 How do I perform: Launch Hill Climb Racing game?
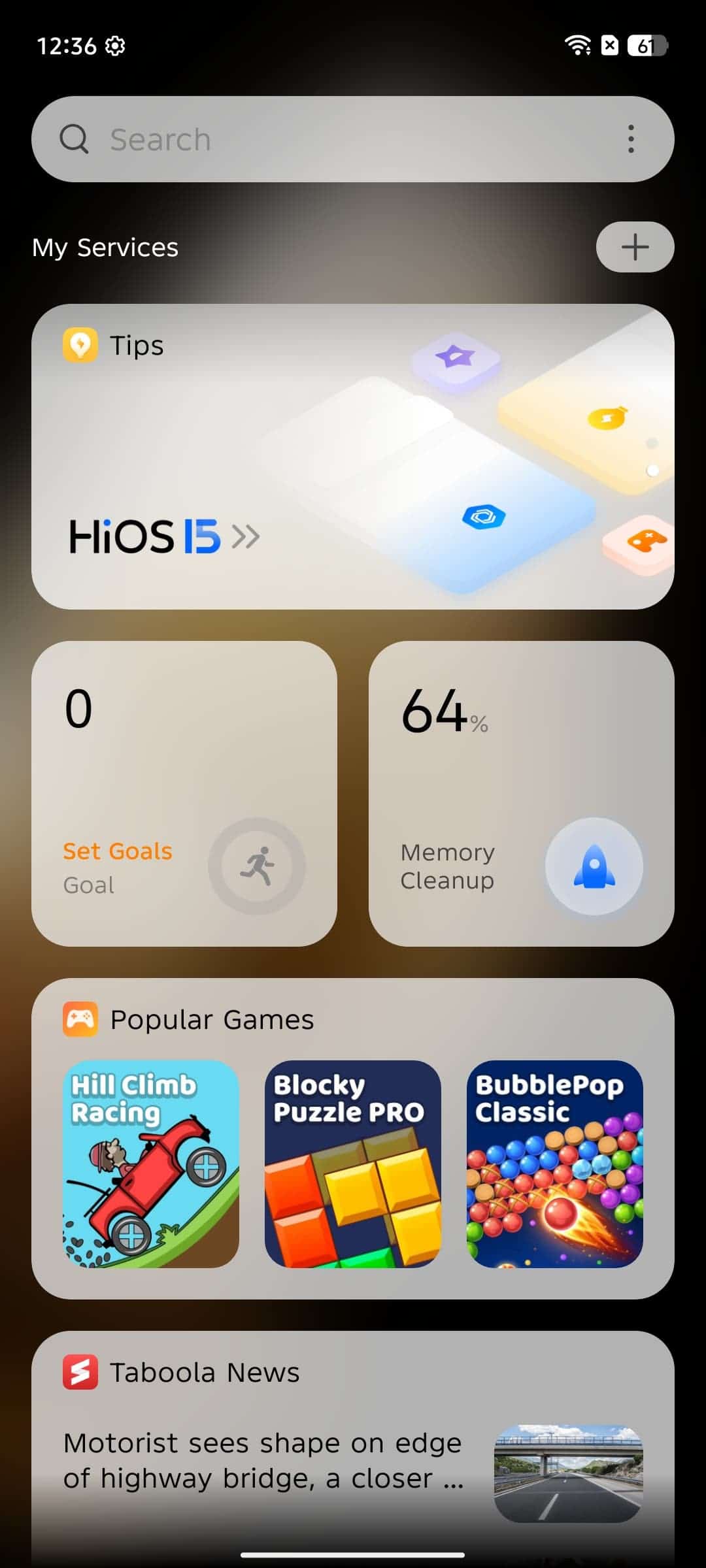(x=151, y=1164)
